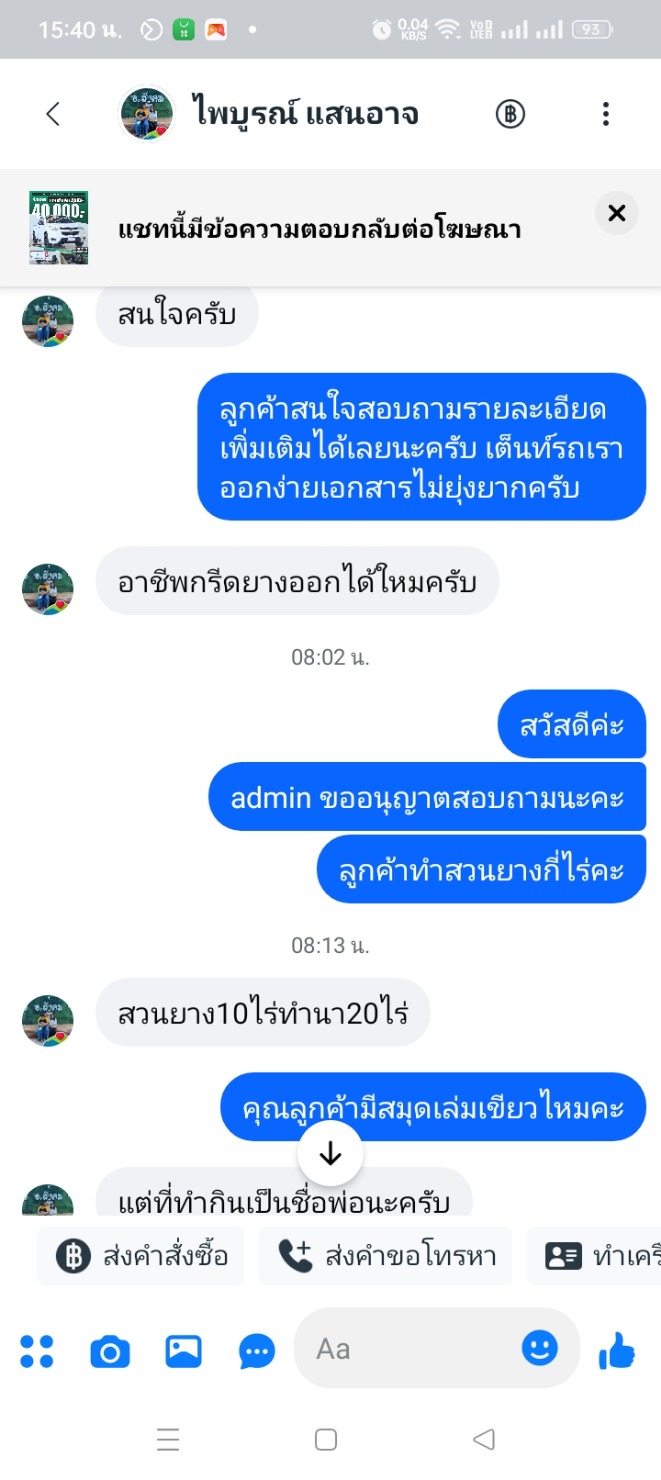
Task: Tap the system home button
Action: click(x=325, y=1439)
